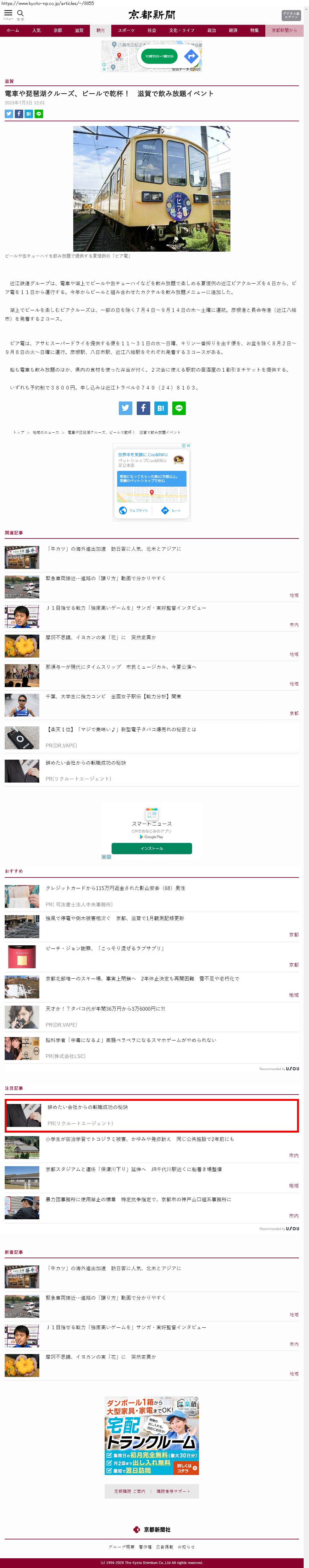Screen dimensions: 309x1568
Task: Open the 京都スタジアムと連携 保津川下り article
Action: click(x=134, y=1169)
